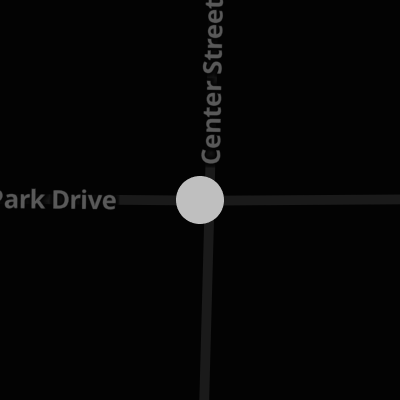Tap the location marker at Center Street intersection
Viewport: 400px width, 400px height.
[200, 200]
